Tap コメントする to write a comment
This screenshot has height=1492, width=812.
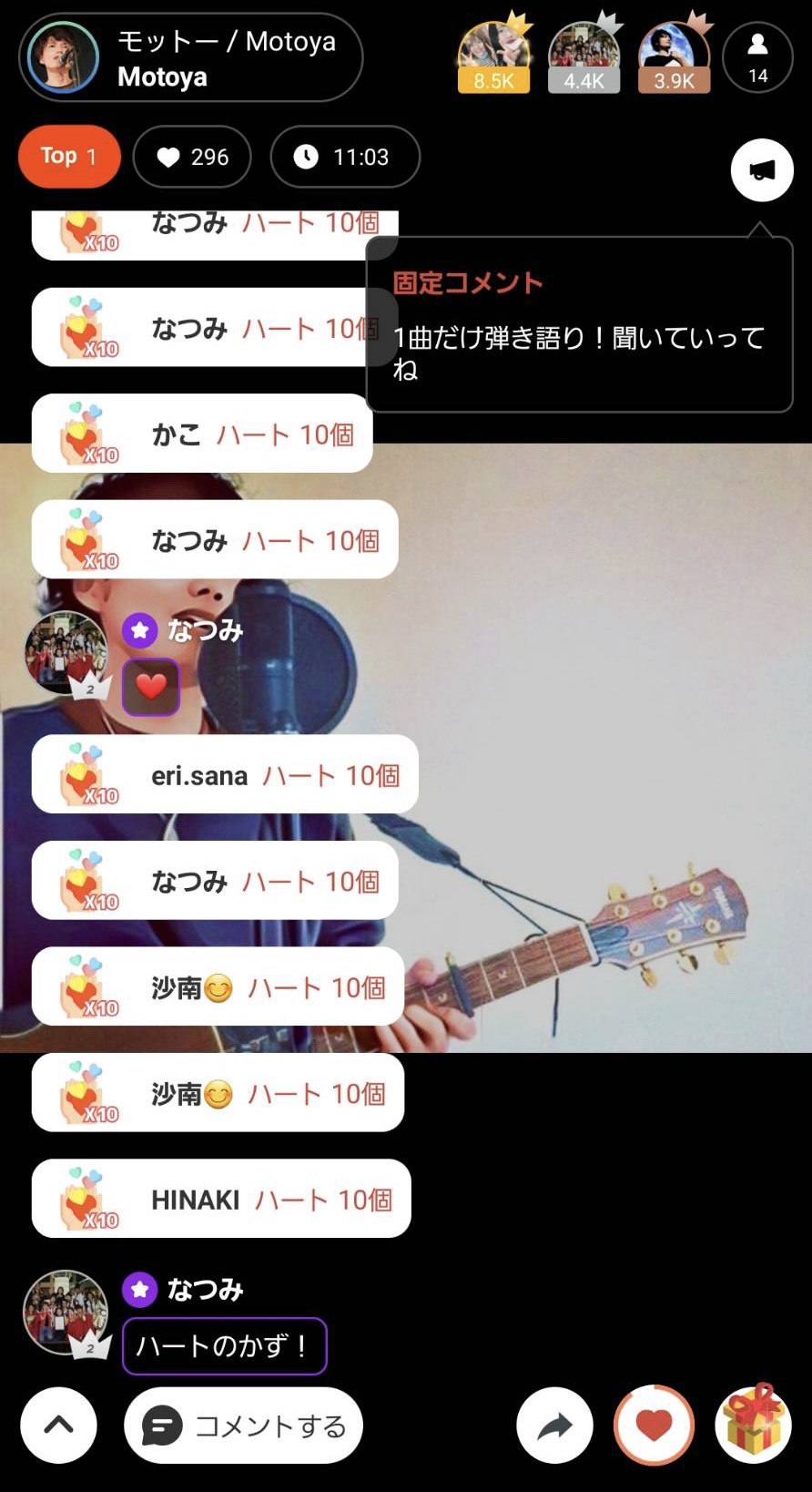(x=244, y=1426)
